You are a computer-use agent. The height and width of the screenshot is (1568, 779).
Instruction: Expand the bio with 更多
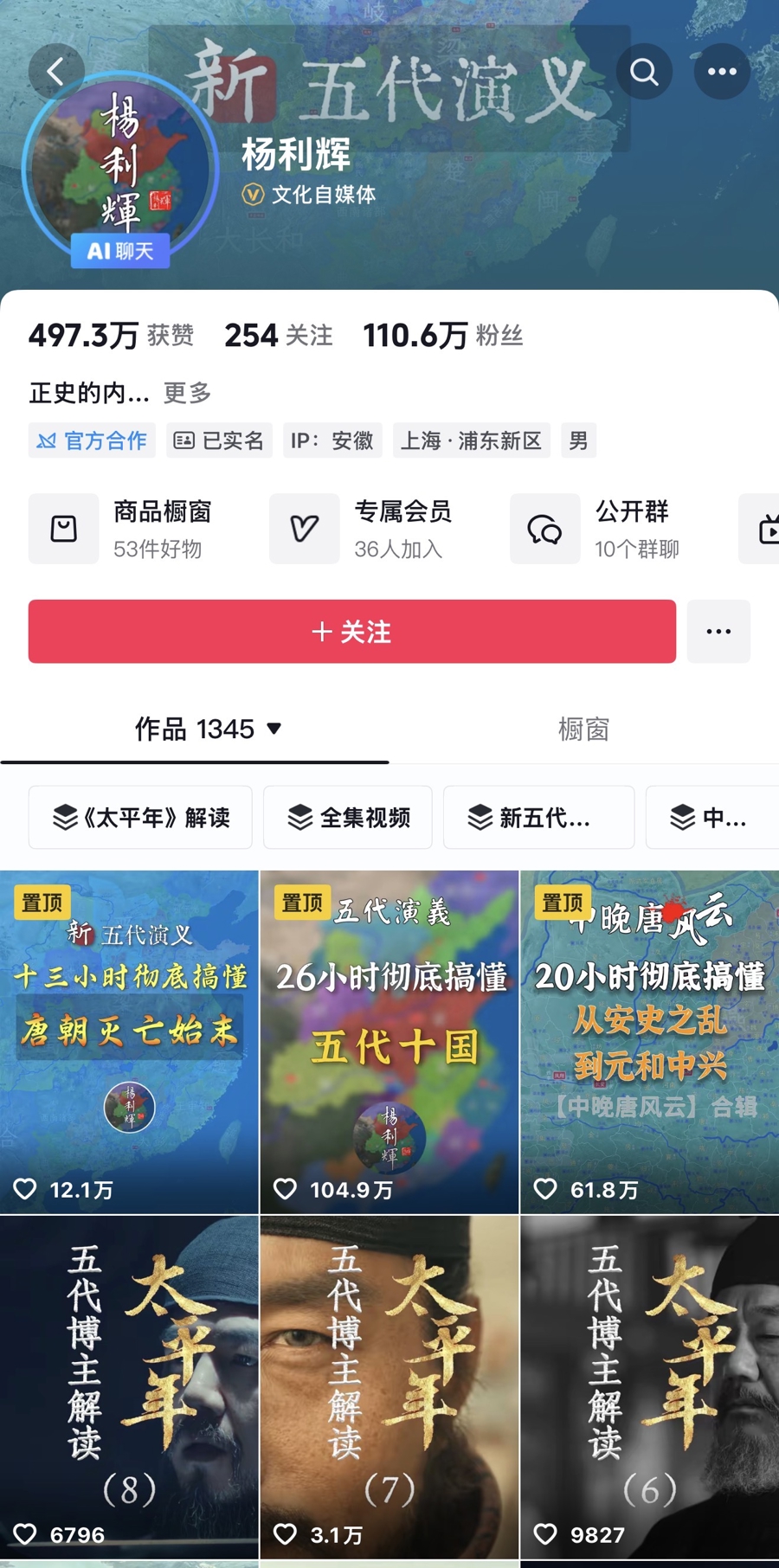[x=187, y=393]
